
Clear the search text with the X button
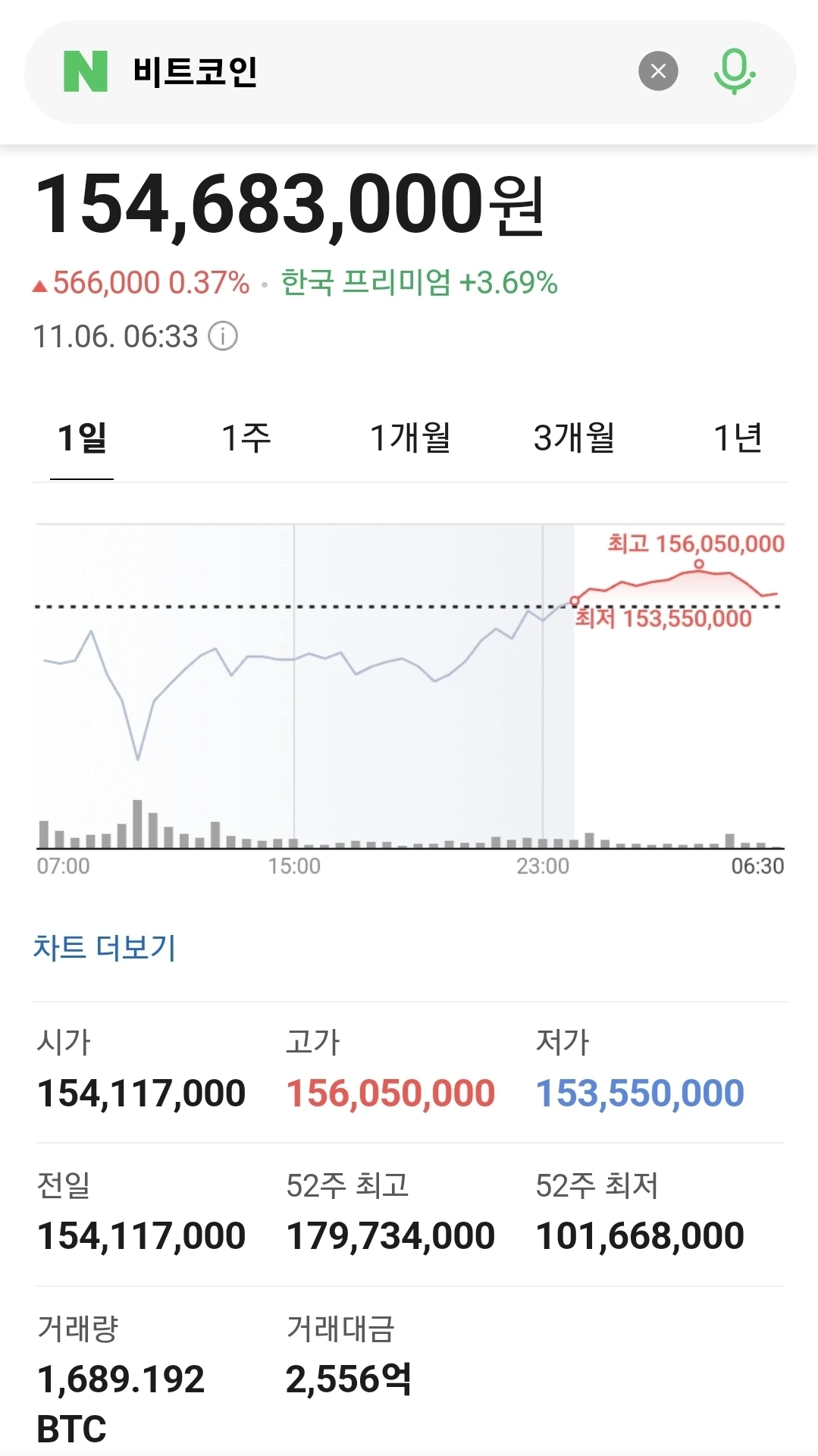pyautogui.click(x=658, y=71)
